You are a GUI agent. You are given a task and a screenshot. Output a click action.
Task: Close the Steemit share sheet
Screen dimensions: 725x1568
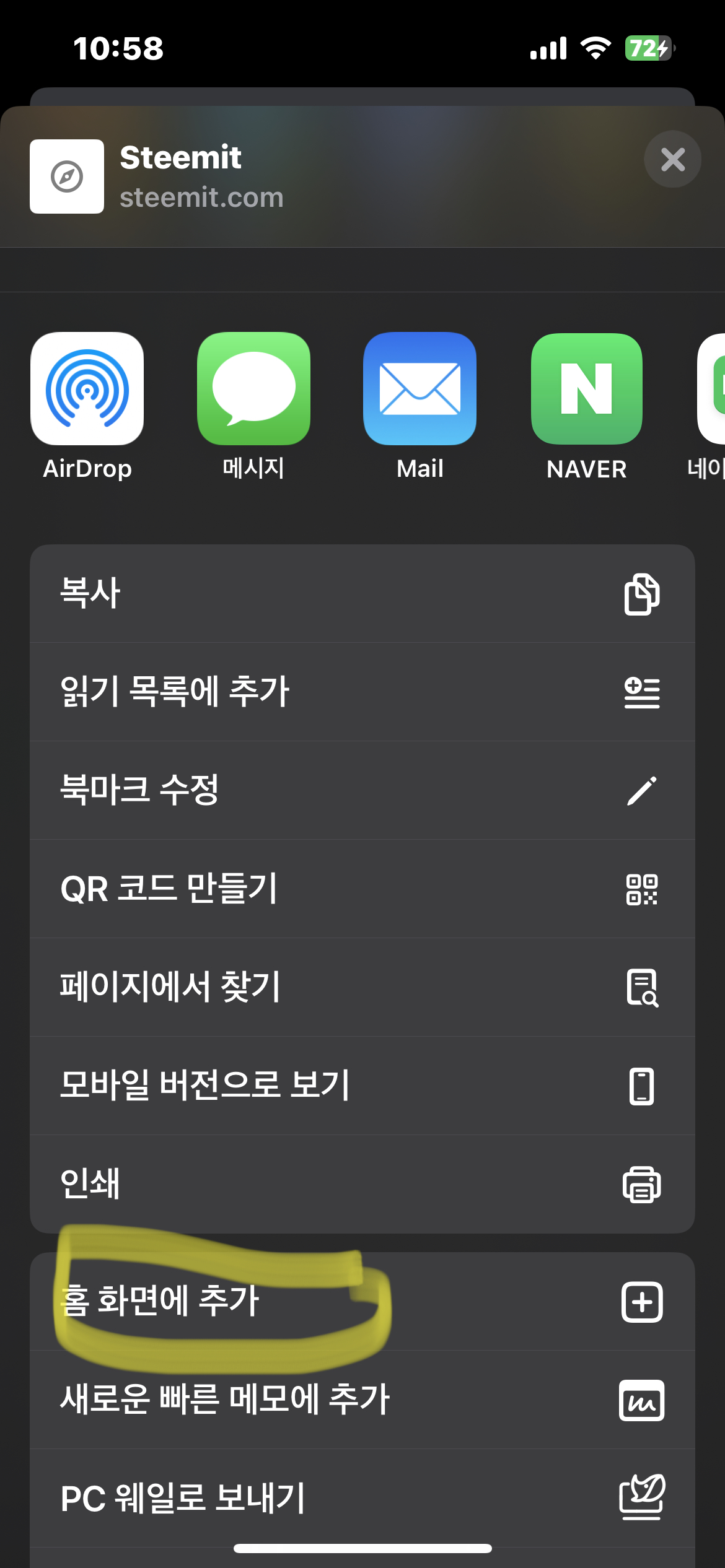pos(672,160)
